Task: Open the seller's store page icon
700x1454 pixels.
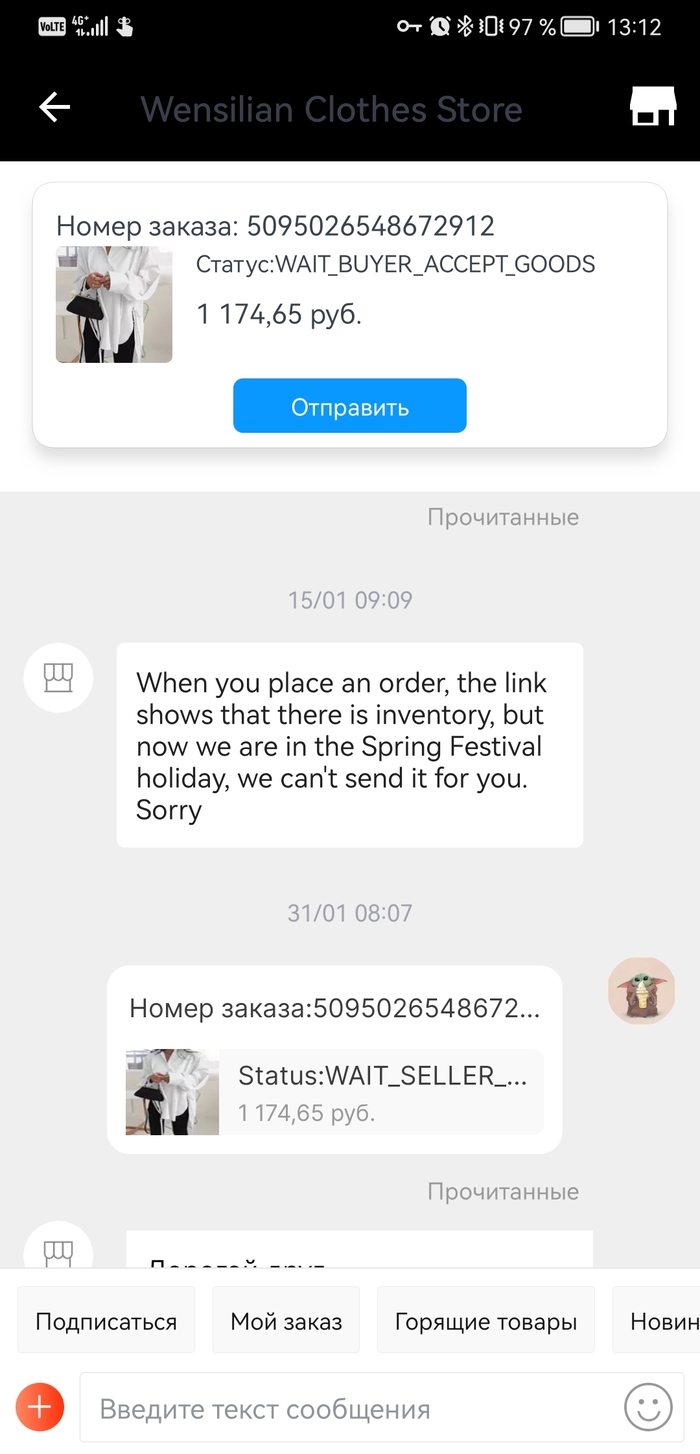Action: click(x=653, y=107)
